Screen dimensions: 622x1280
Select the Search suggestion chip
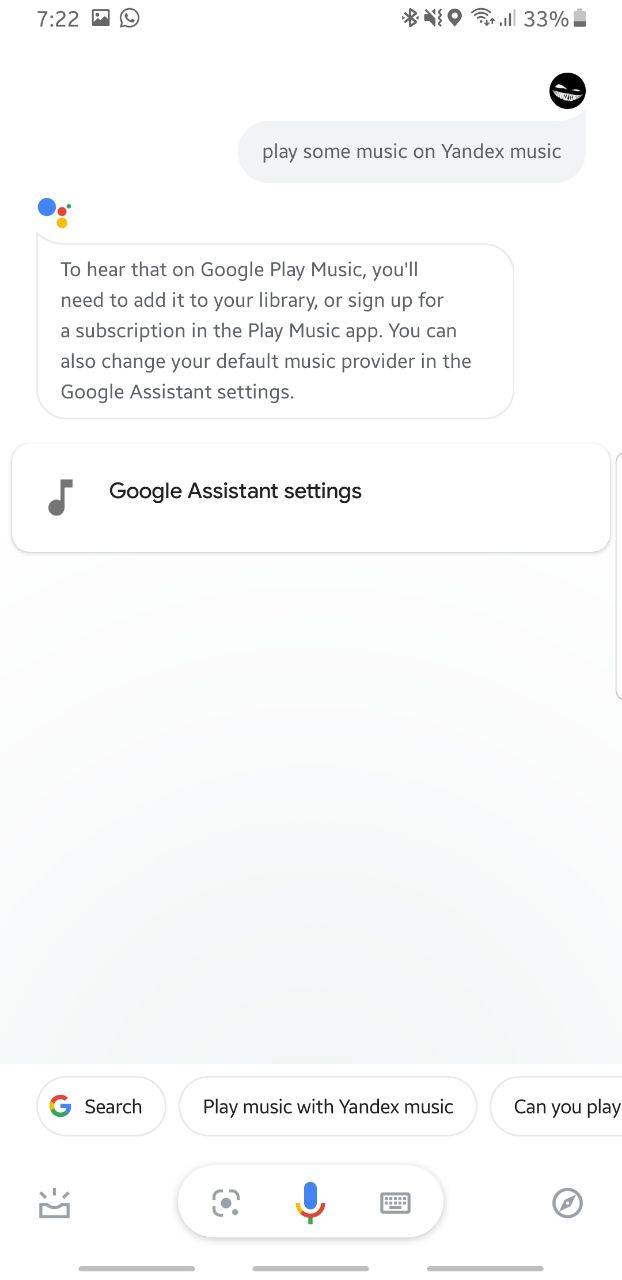[x=101, y=1106]
